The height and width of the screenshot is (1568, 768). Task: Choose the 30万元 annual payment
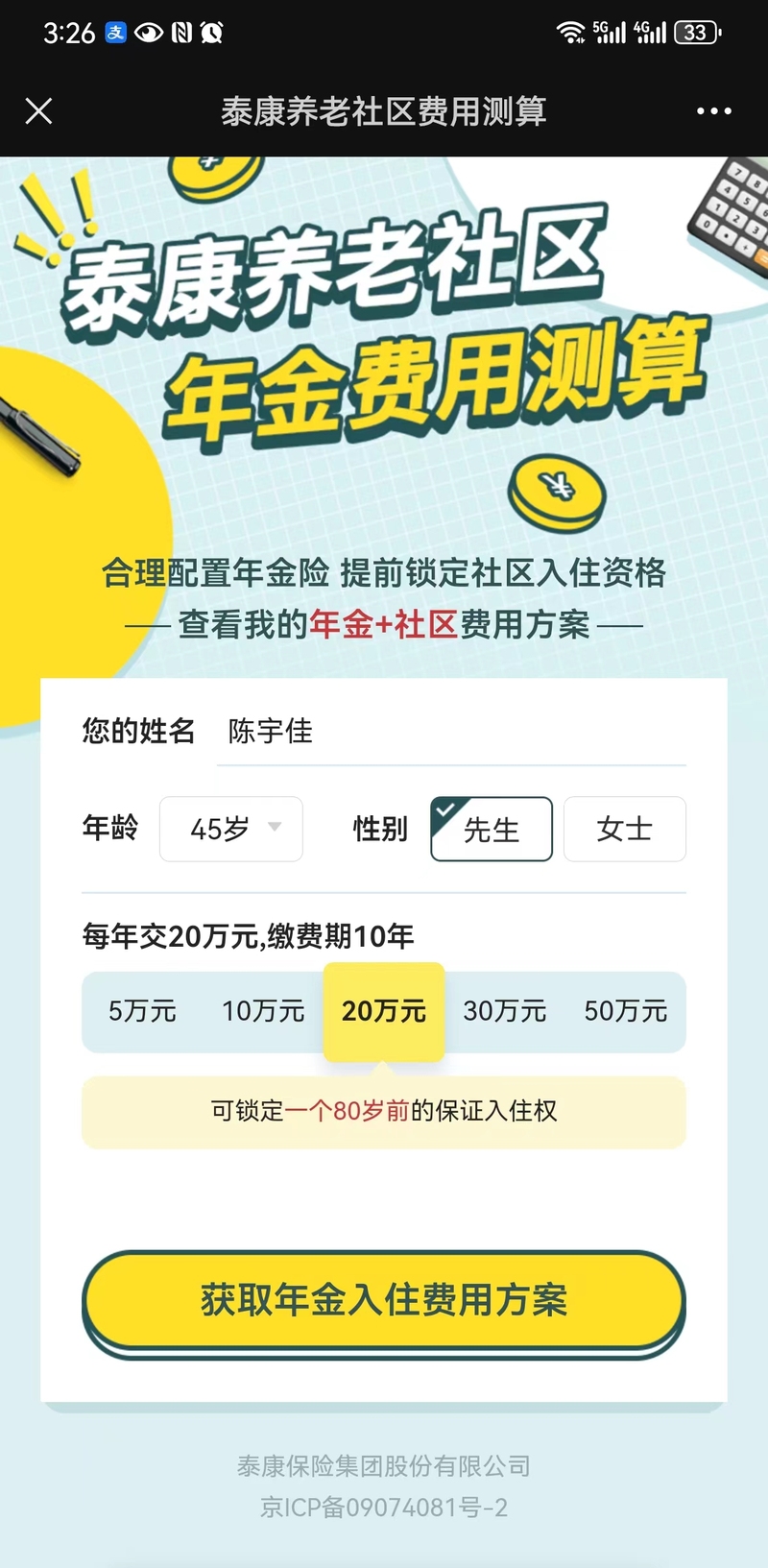(x=505, y=1012)
